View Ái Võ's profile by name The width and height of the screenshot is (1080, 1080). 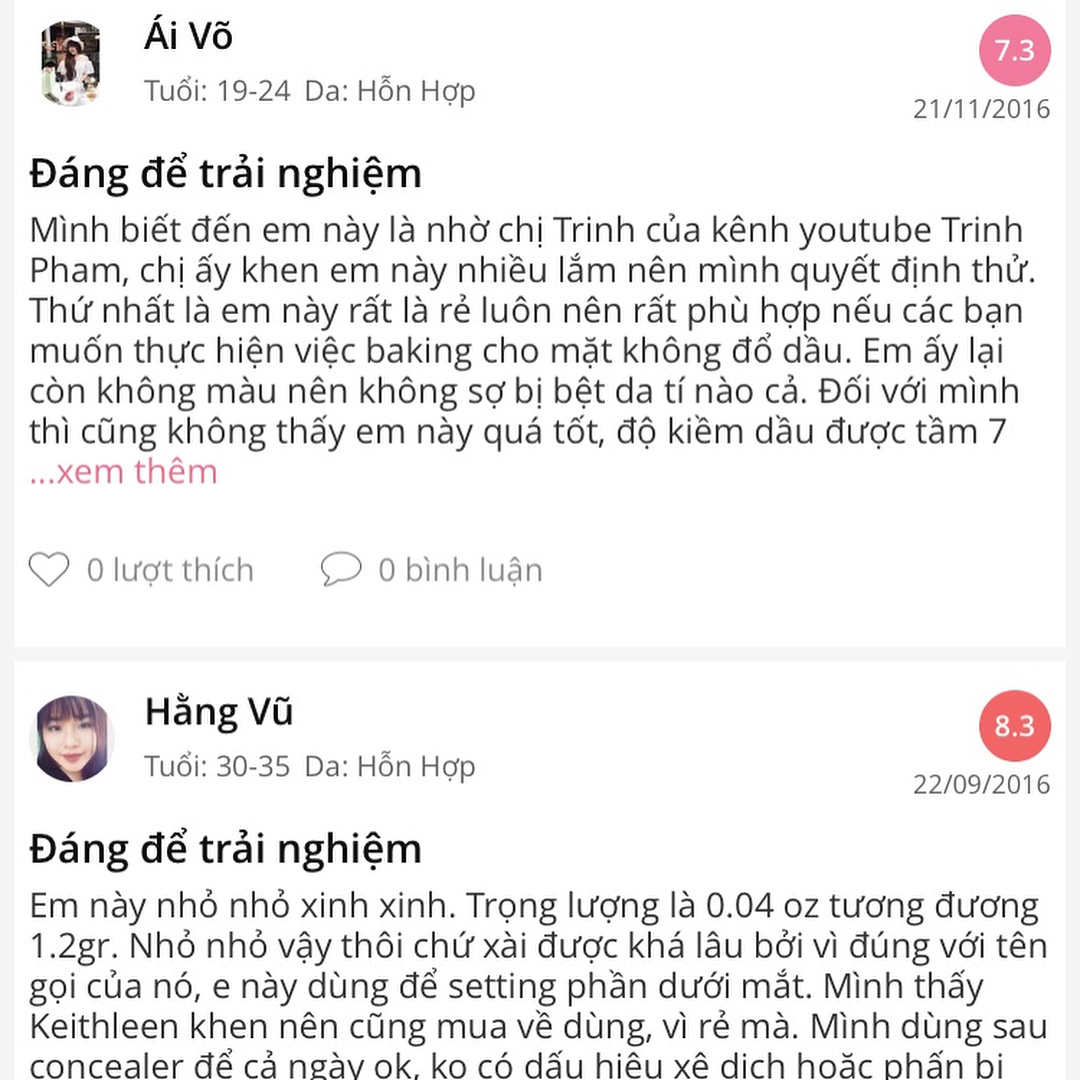coord(188,37)
